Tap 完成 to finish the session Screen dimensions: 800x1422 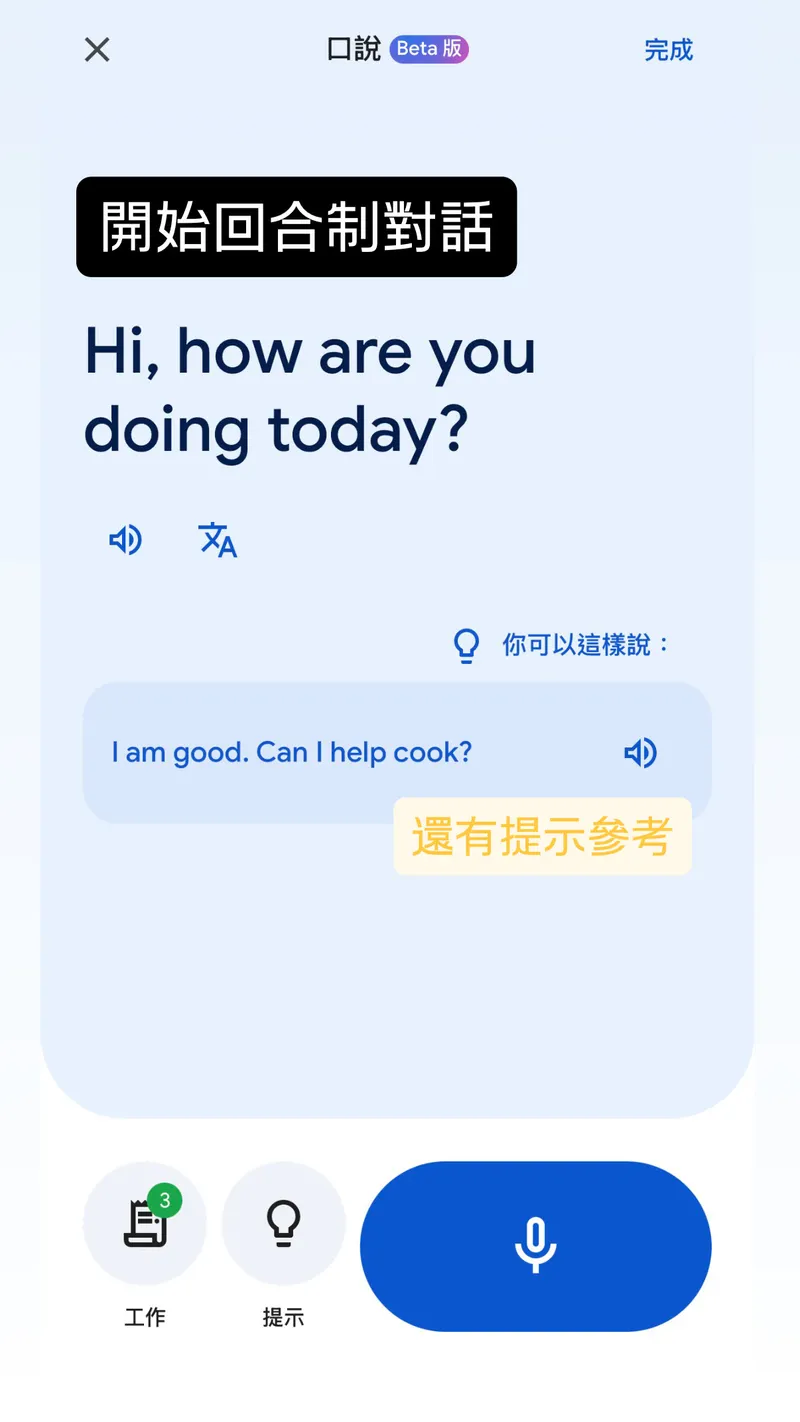pos(668,50)
